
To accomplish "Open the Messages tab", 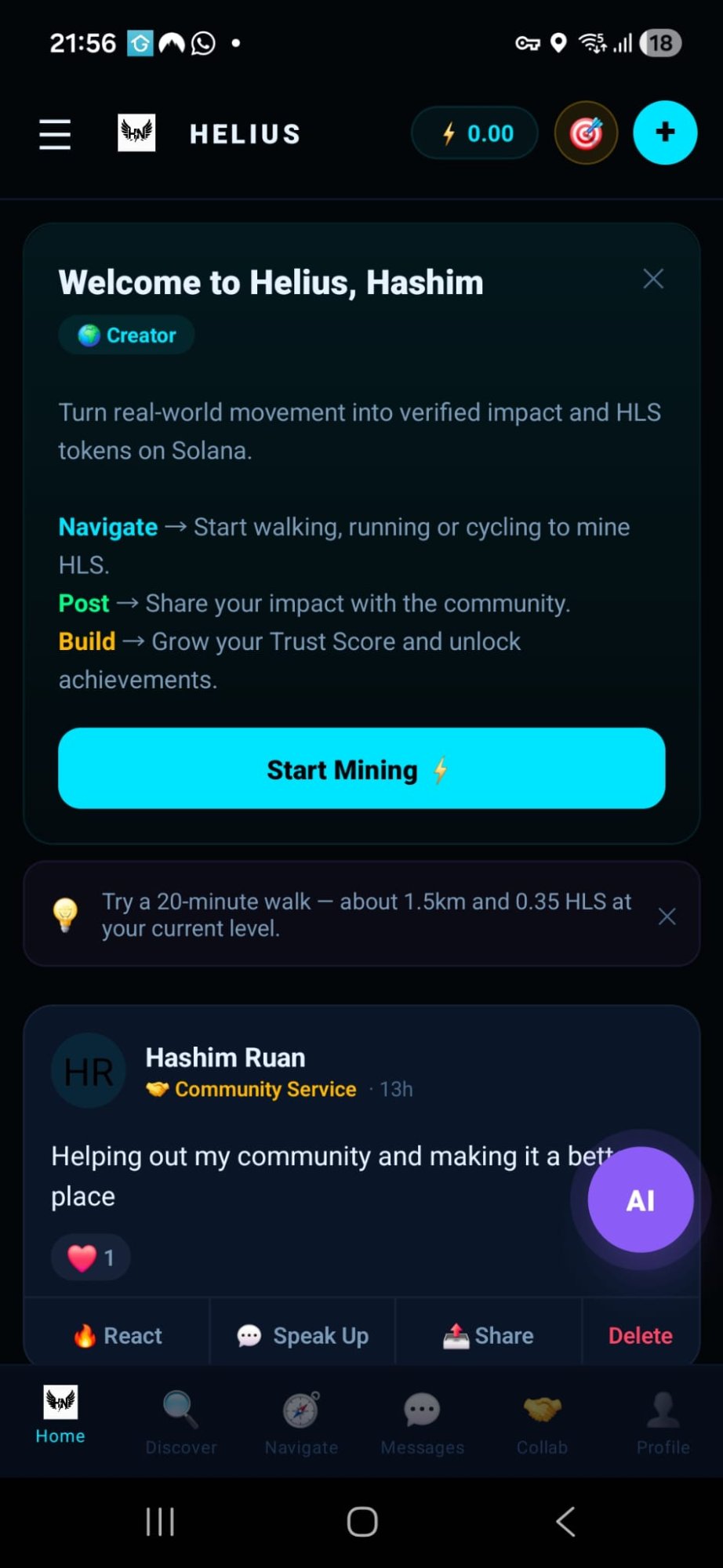I will coord(422,1421).
